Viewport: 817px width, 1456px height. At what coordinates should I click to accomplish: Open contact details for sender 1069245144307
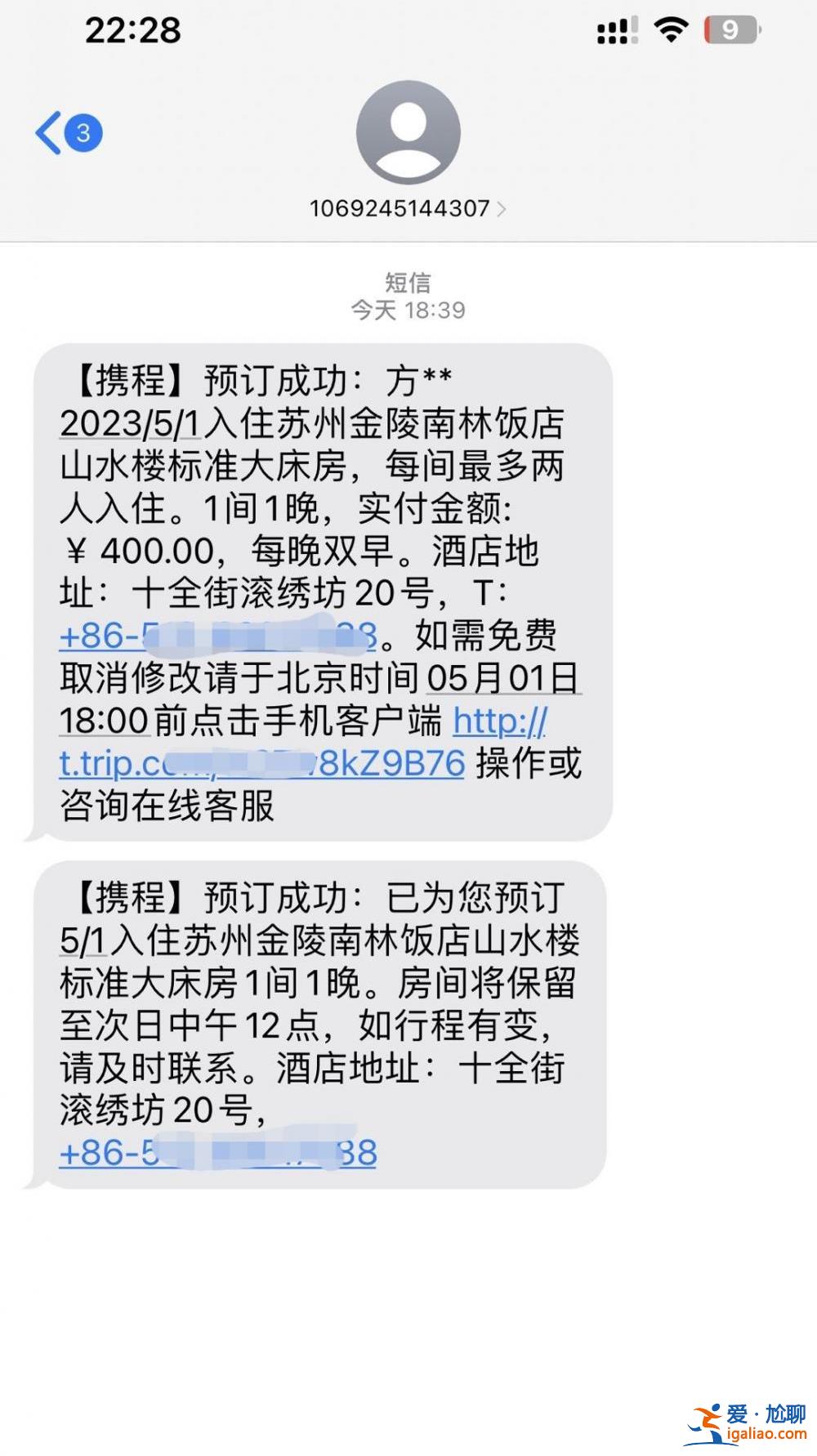click(408, 208)
